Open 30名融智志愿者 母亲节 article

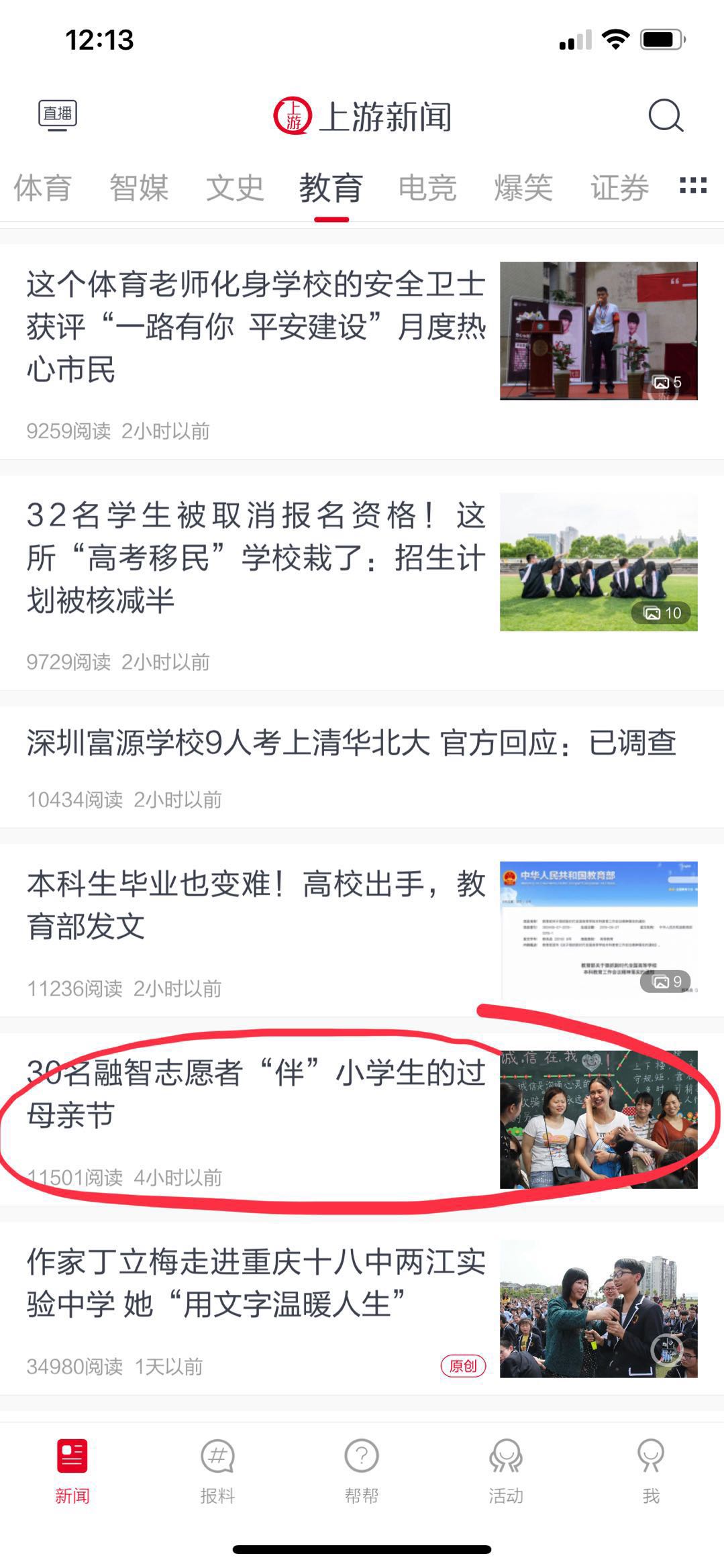tap(256, 1094)
